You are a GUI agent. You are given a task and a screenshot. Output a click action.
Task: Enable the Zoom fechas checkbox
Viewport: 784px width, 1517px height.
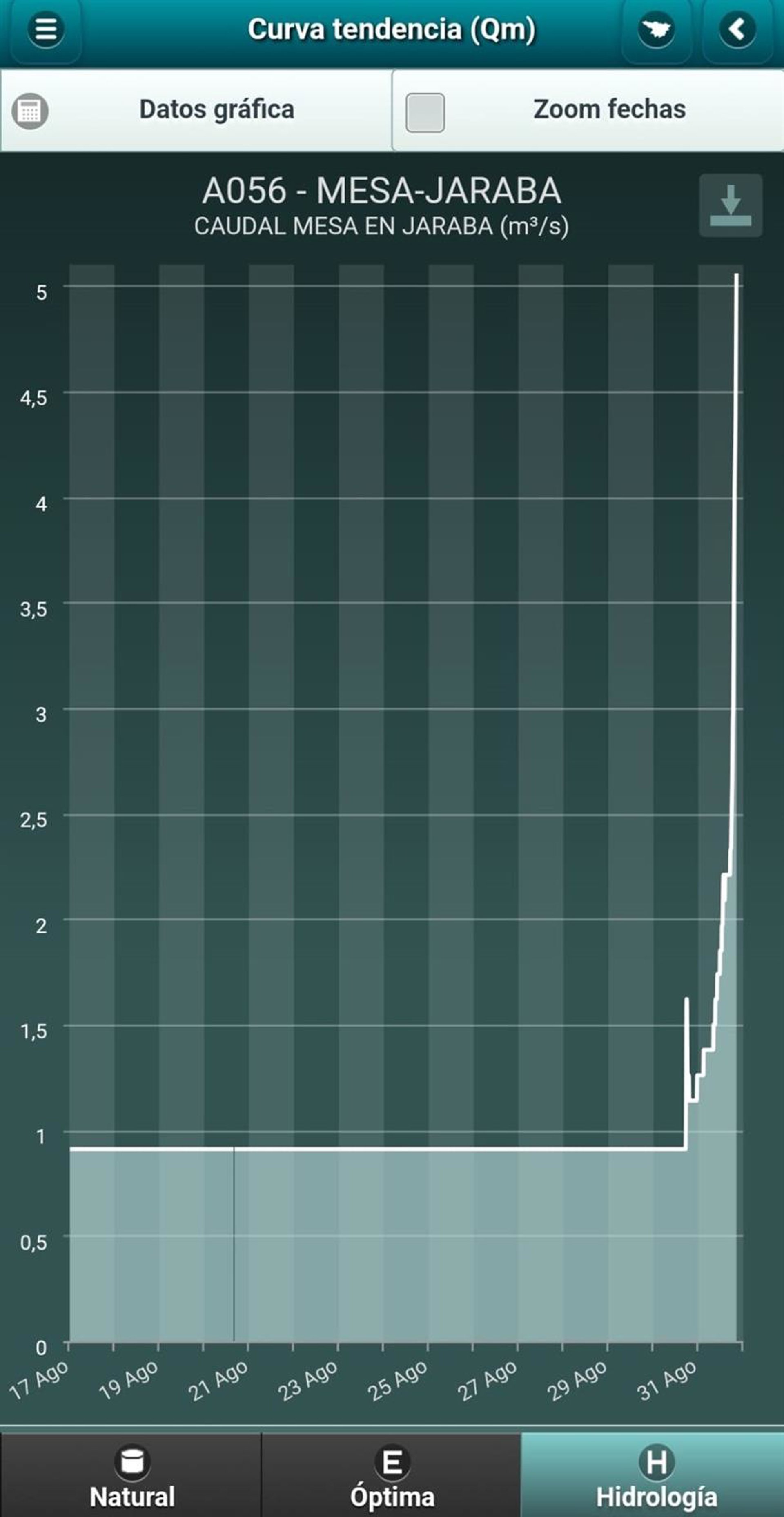425,112
